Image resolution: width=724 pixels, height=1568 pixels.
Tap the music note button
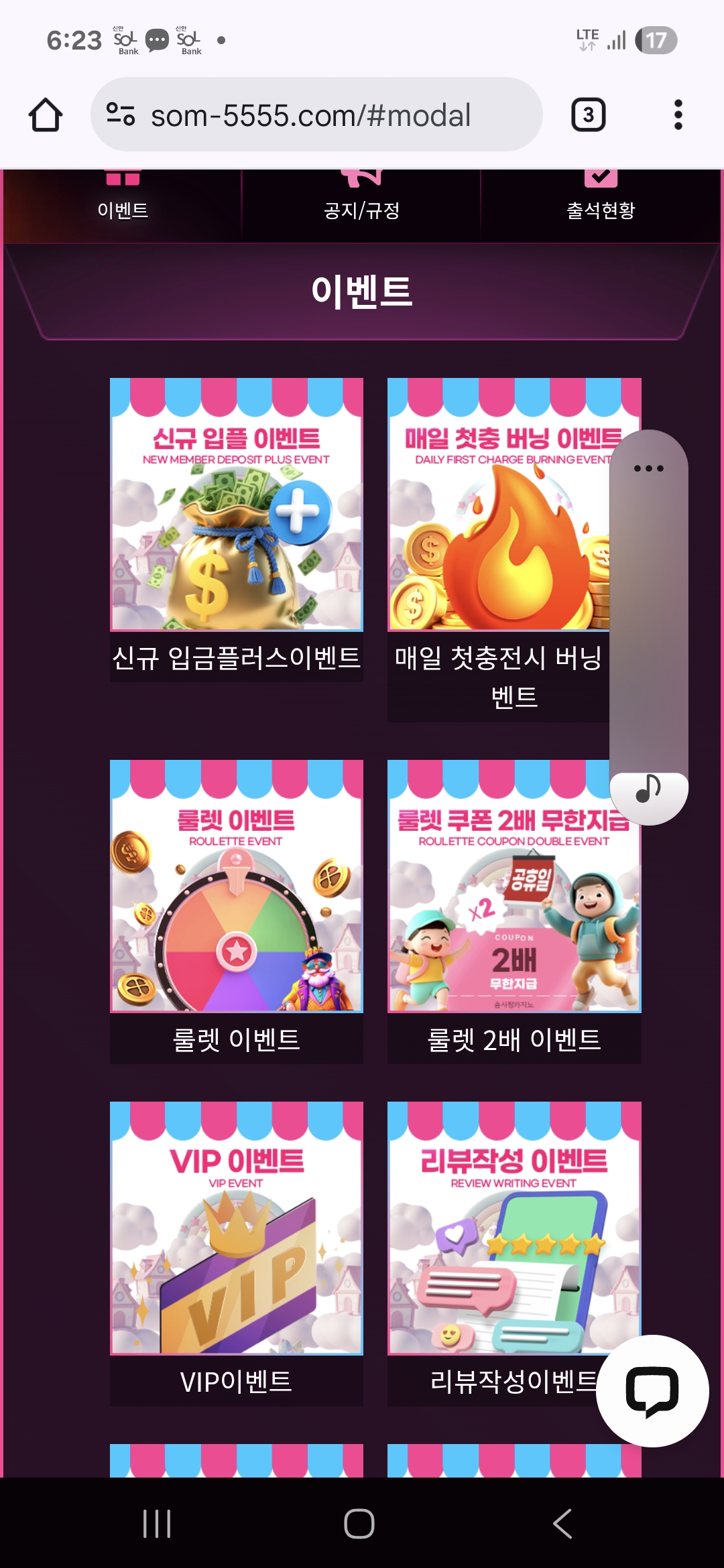coord(648,789)
